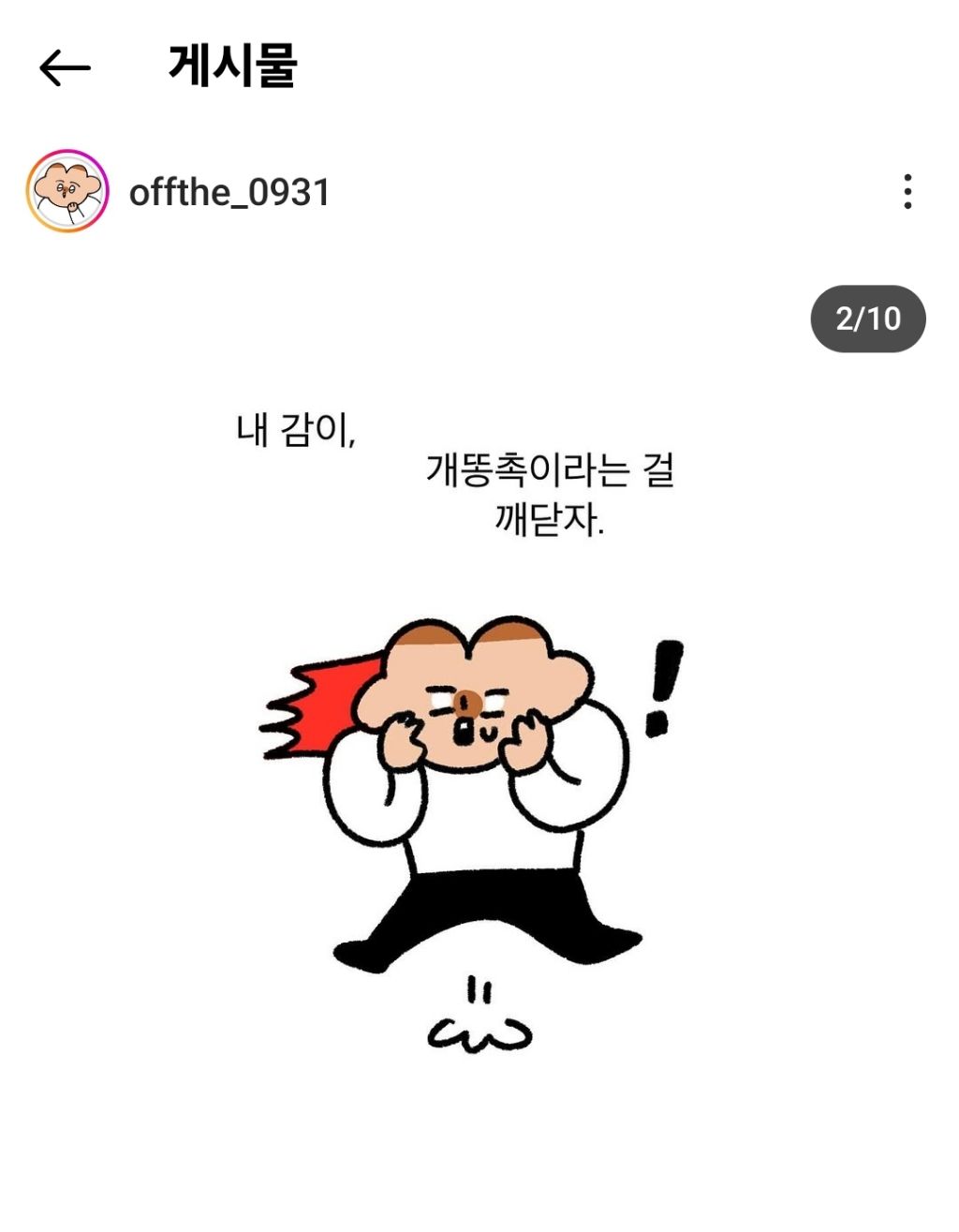
Task: Go back using the arrow icon
Action: click(x=65, y=68)
